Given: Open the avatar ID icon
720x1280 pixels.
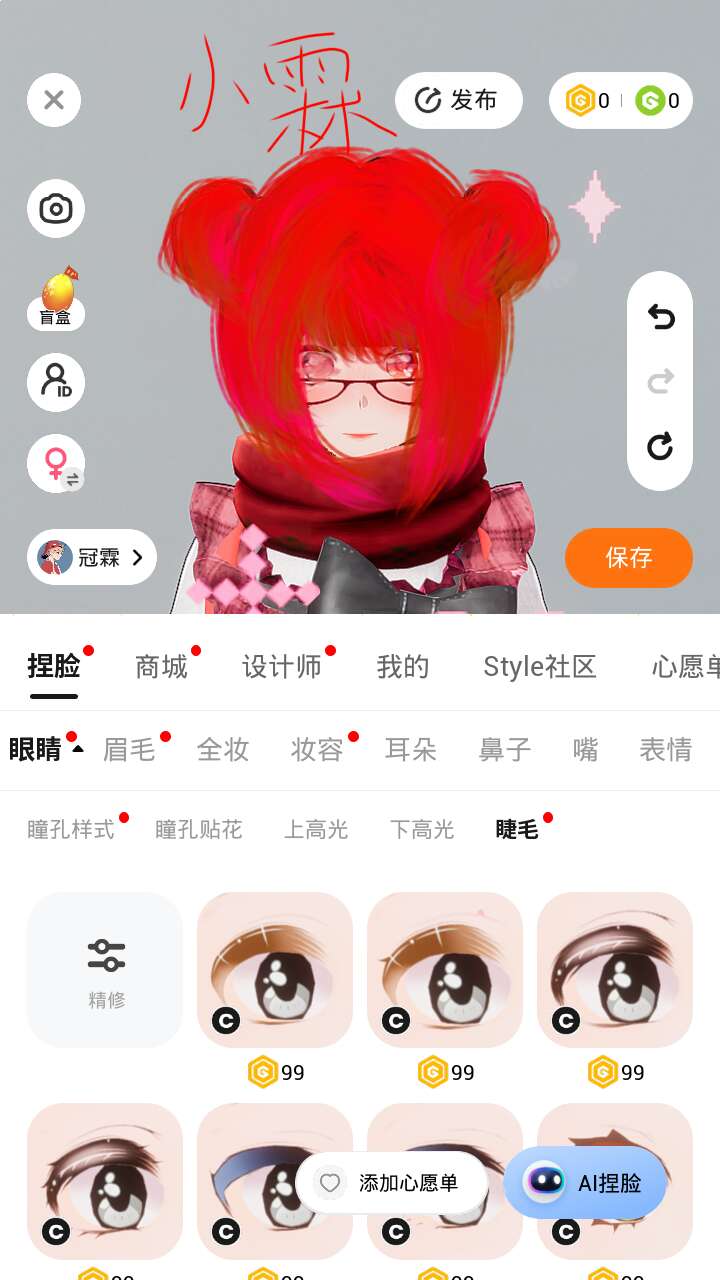Looking at the screenshot, I should pyautogui.click(x=55, y=383).
